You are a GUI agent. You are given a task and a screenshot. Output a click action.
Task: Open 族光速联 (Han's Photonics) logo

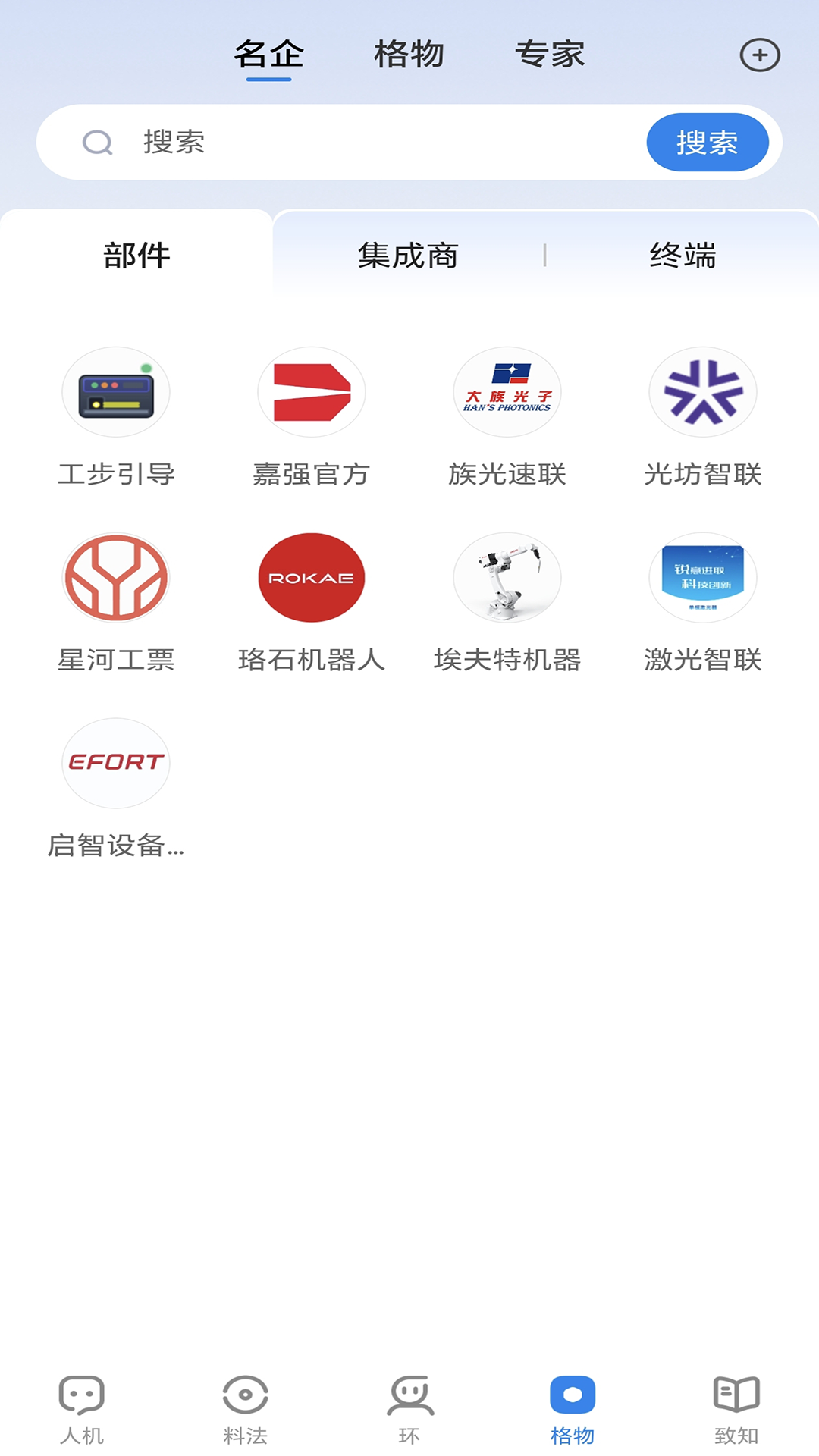pyautogui.click(x=507, y=392)
